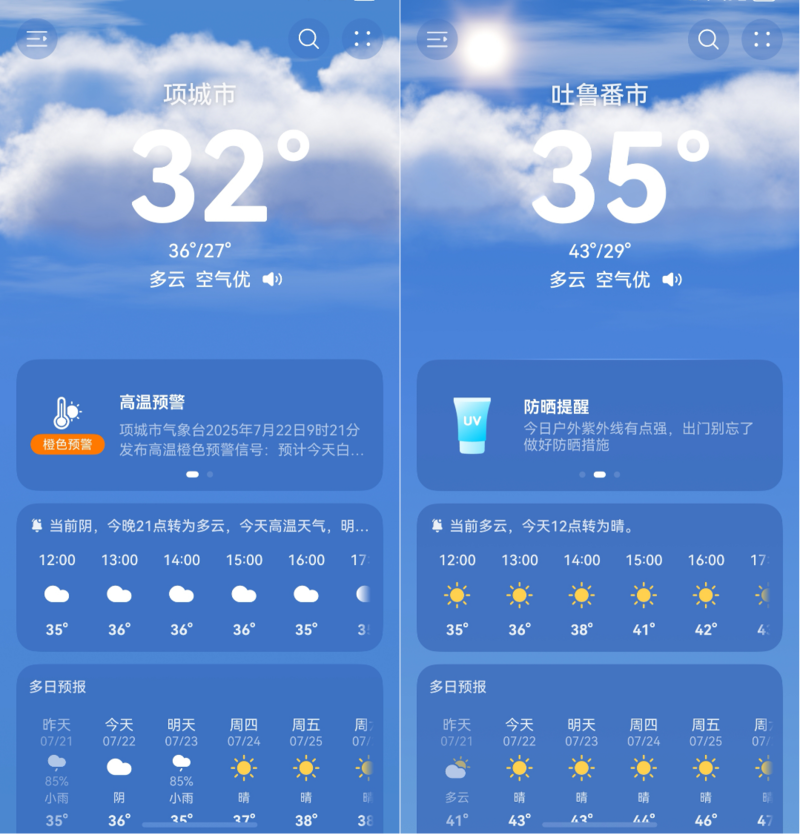
Task: Play the voice broadcast for 项城市 weather
Action: (272, 280)
